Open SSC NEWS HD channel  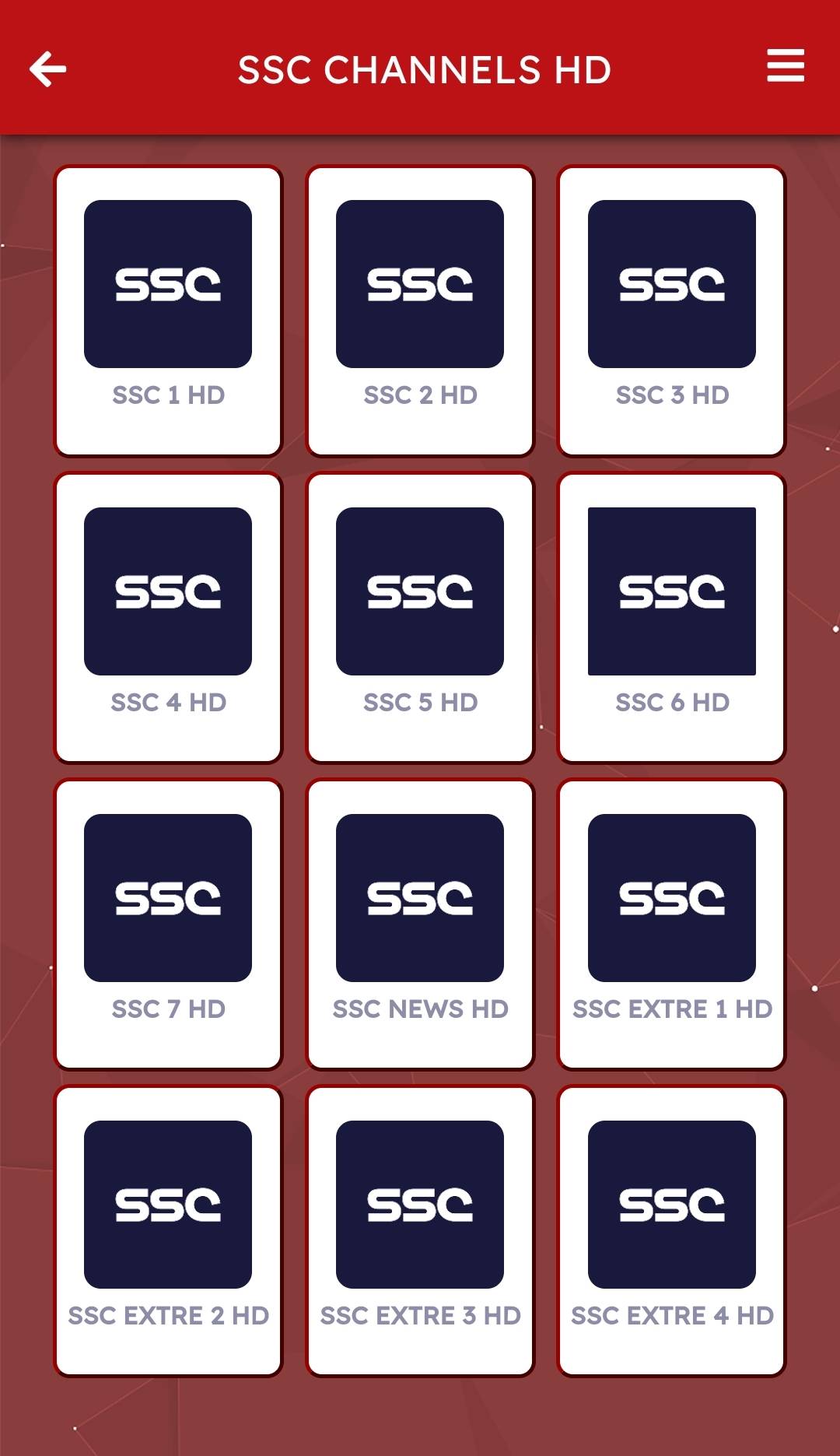[x=420, y=924]
